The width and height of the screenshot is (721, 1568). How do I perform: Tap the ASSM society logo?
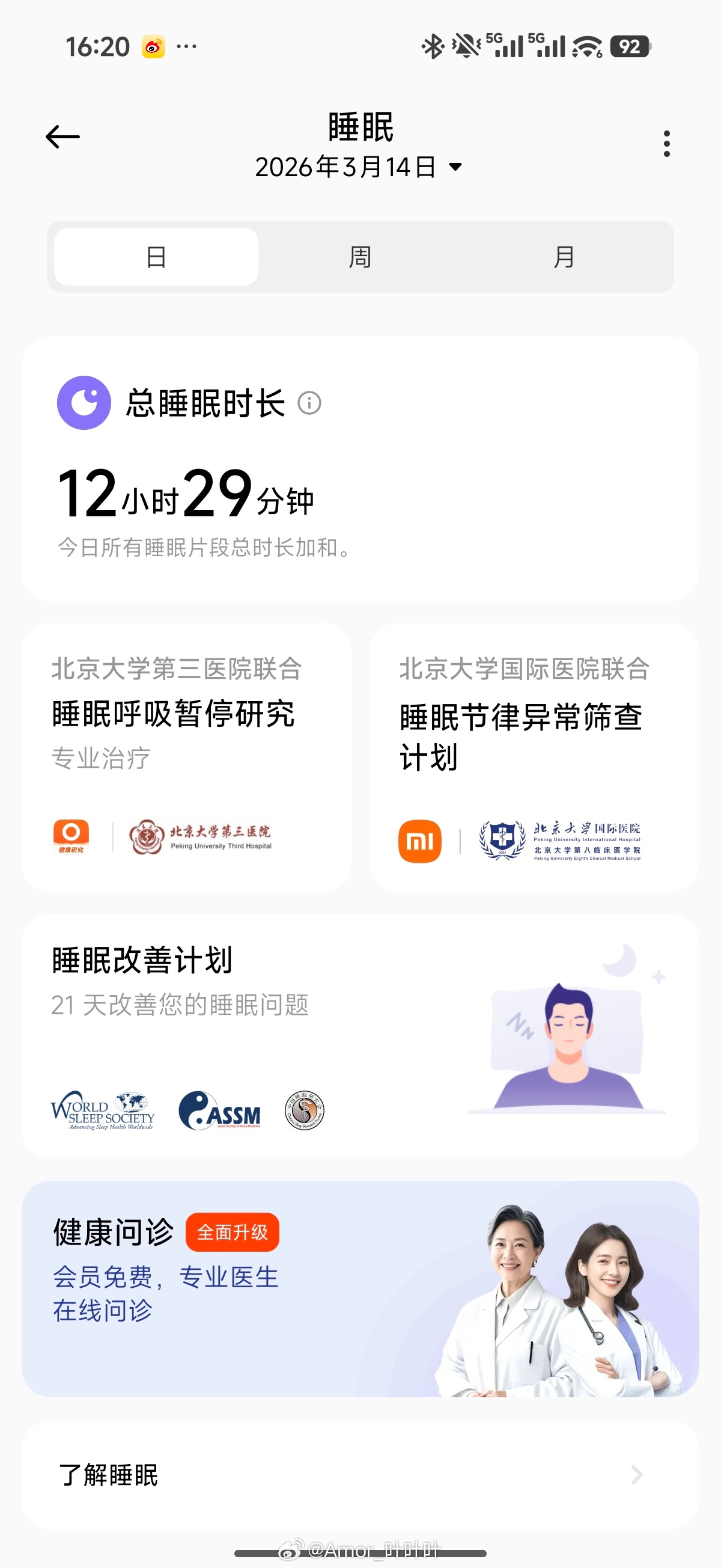[x=221, y=1111]
